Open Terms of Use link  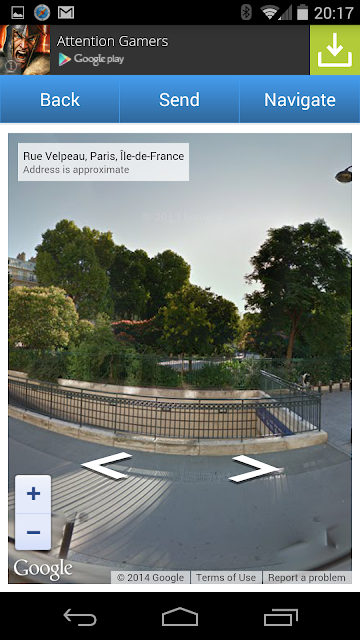pos(226,578)
